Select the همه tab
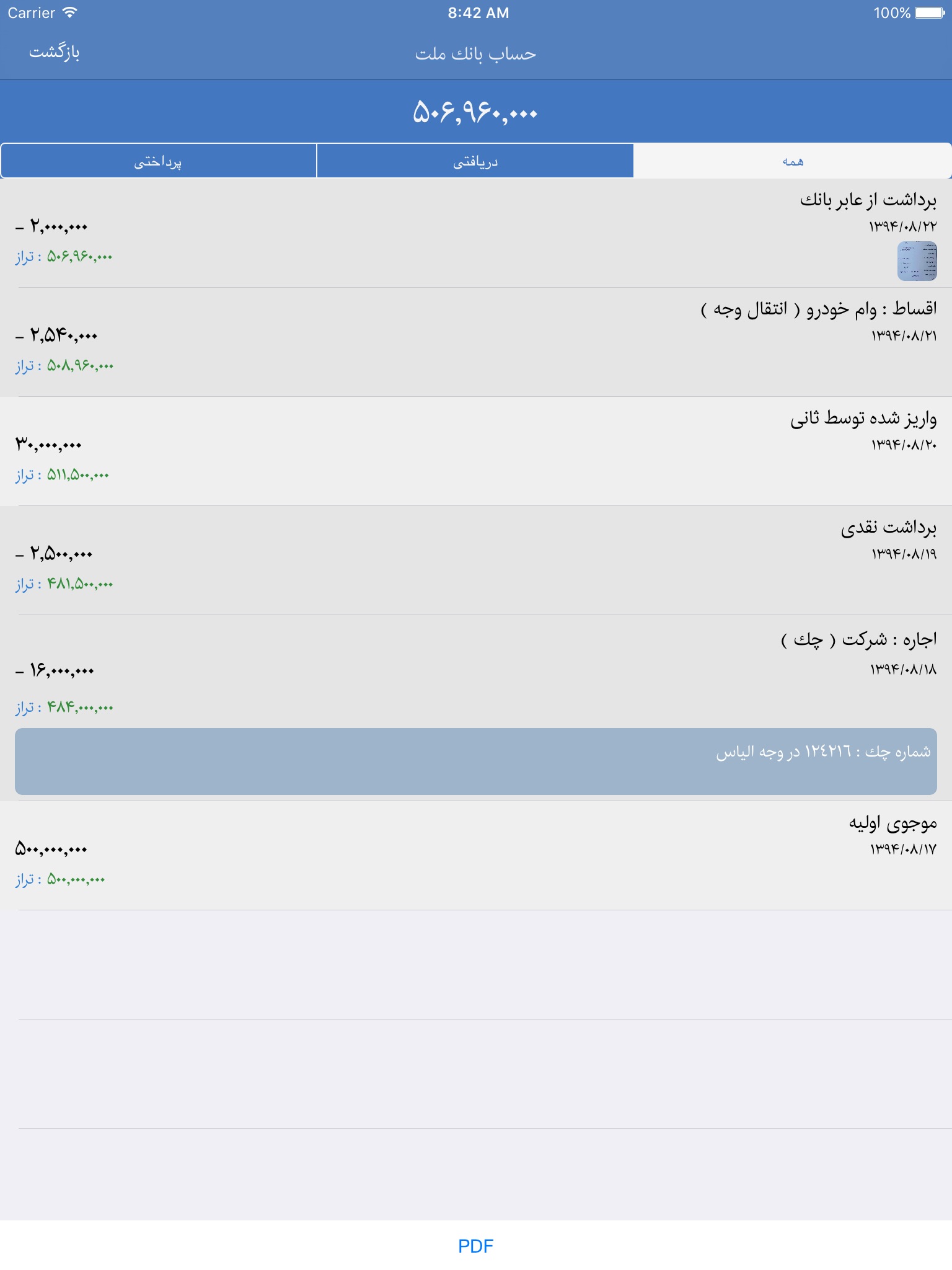 [x=793, y=161]
